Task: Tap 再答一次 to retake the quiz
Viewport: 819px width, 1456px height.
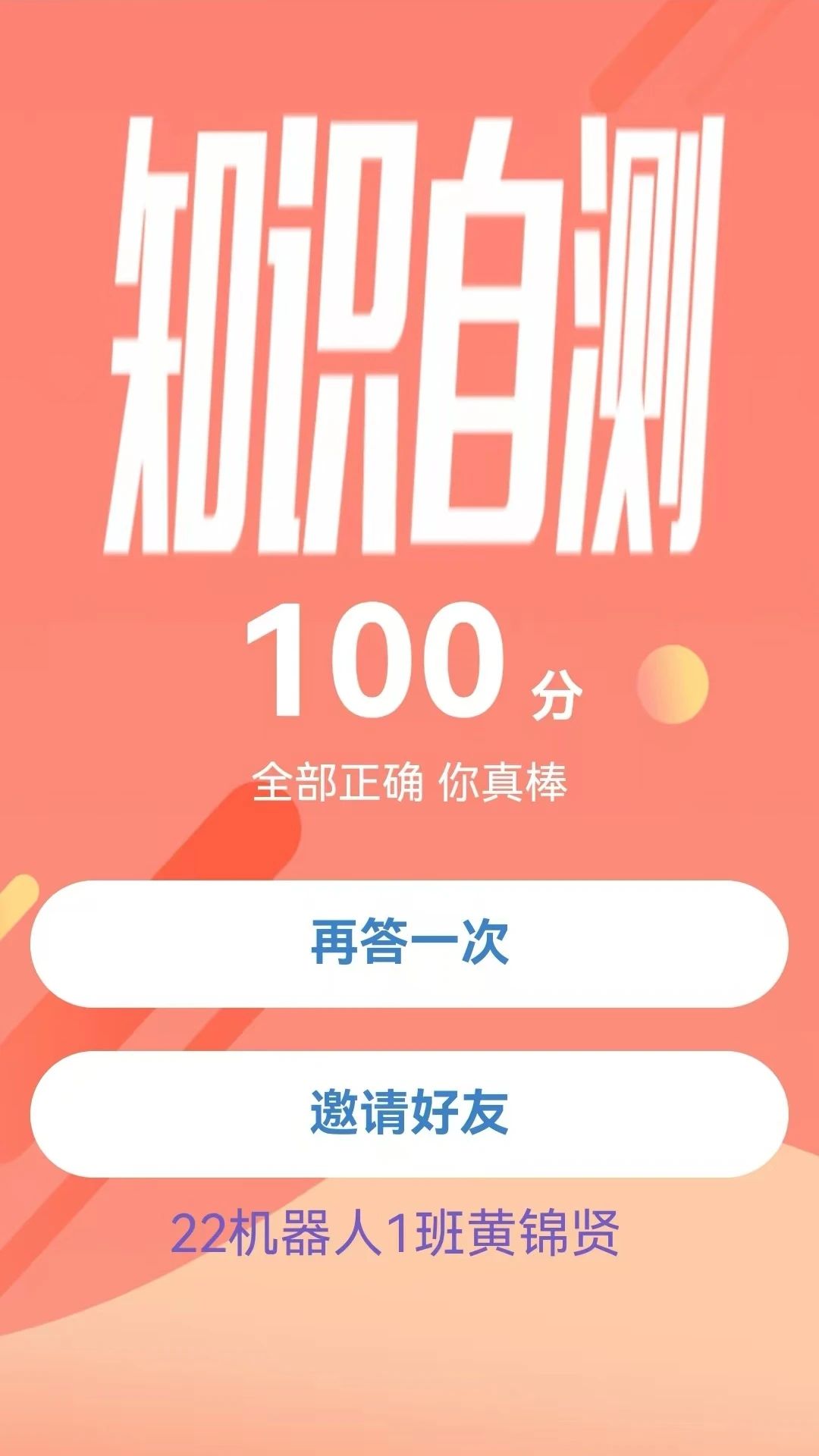Action: 409,943
